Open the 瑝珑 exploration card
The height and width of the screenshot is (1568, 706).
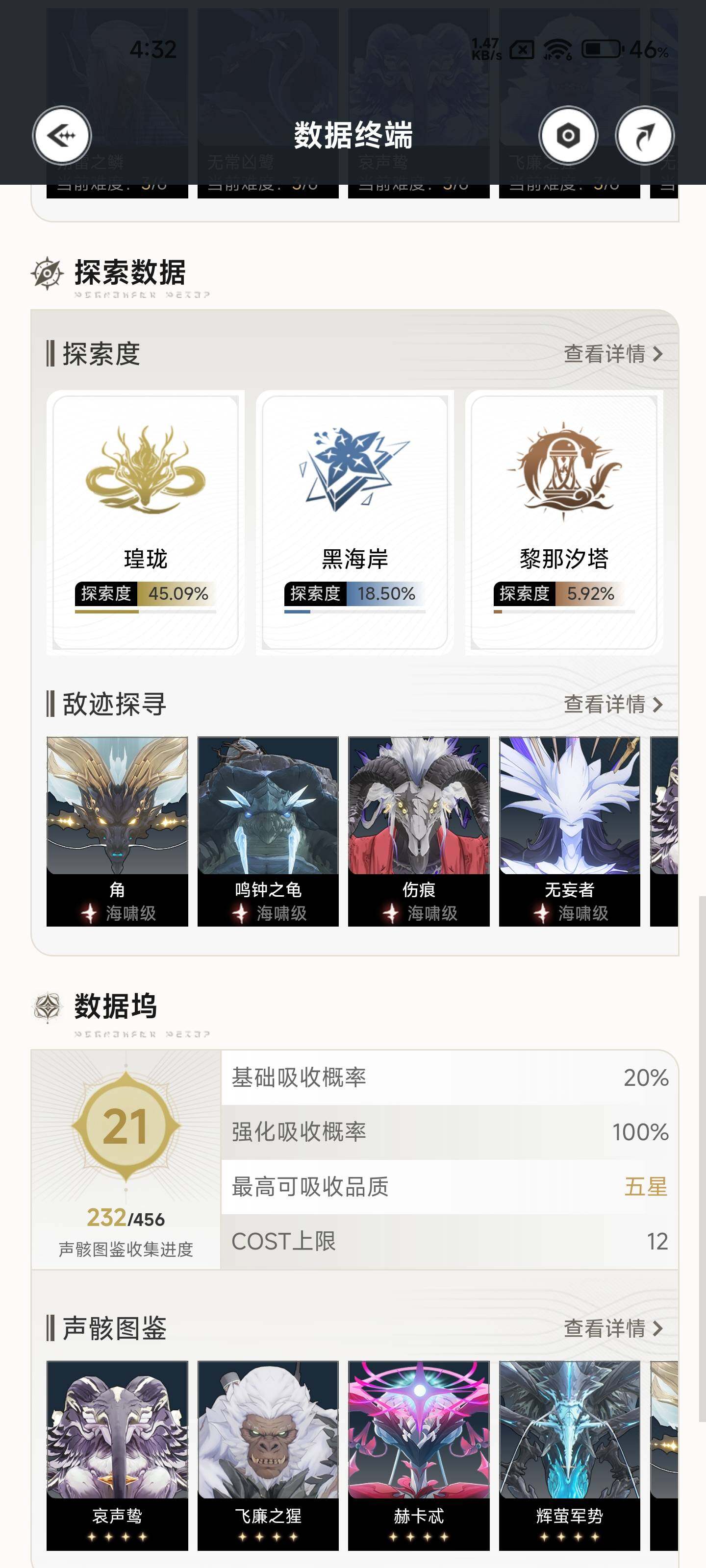[145, 522]
